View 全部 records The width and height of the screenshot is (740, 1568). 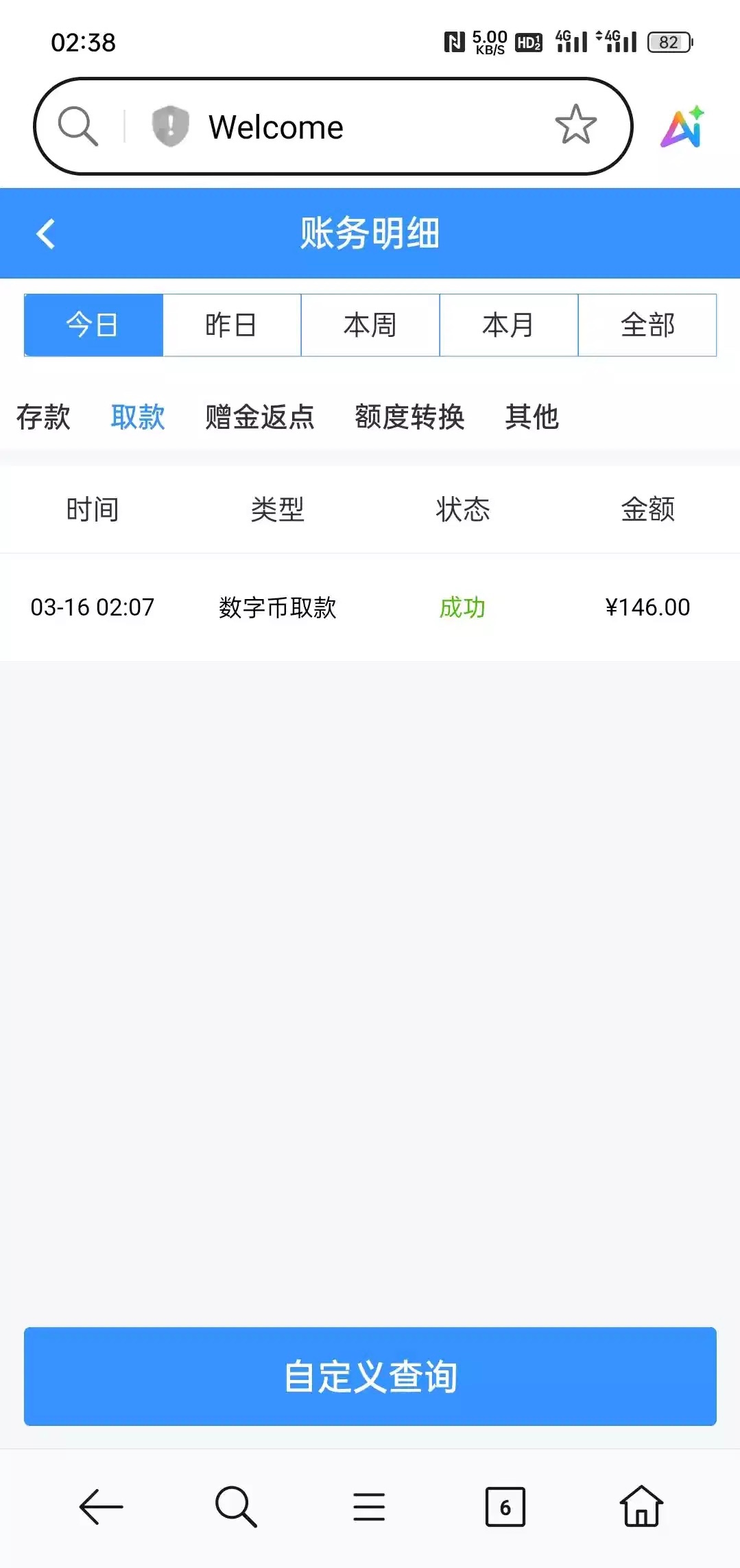tap(647, 325)
